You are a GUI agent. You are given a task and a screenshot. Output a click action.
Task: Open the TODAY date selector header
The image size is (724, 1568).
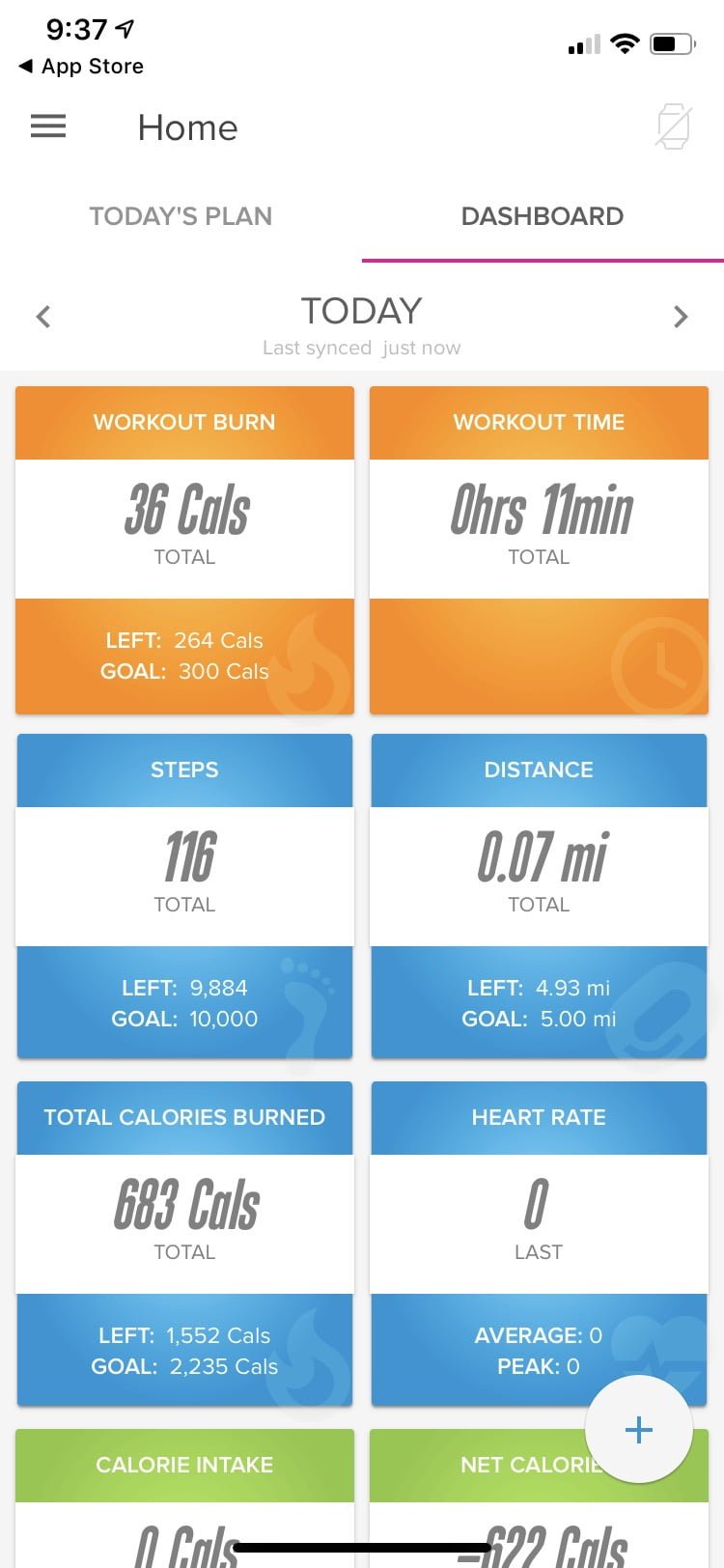(x=361, y=311)
